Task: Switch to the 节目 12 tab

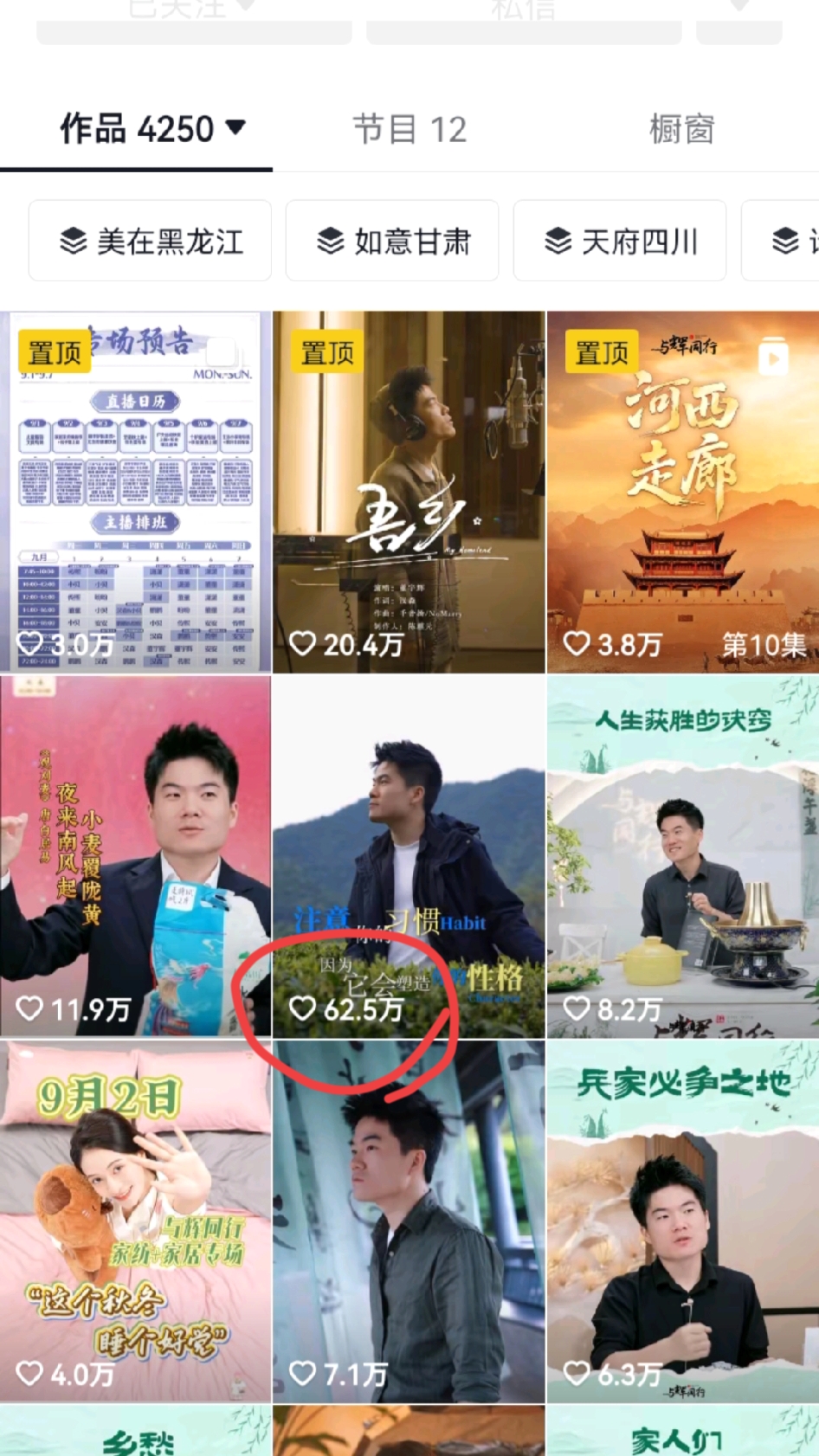Action: [409, 130]
